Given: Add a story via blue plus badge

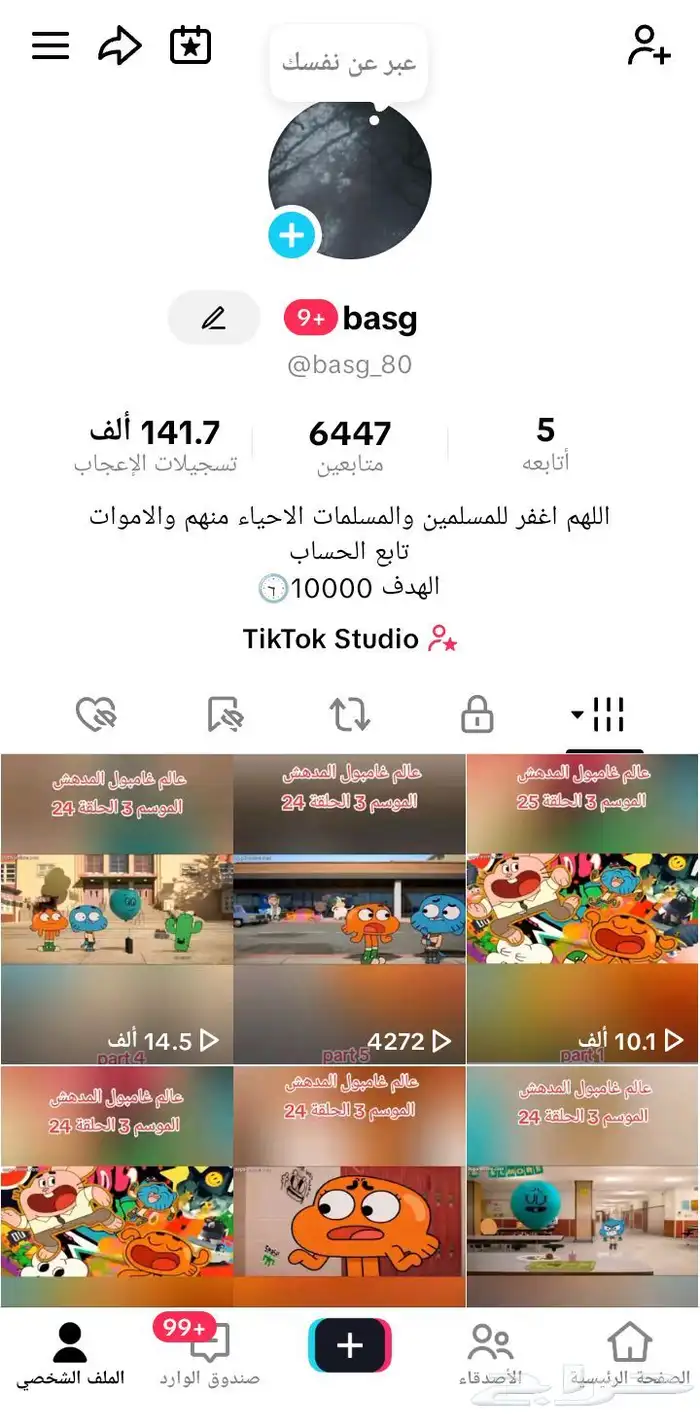Looking at the screenshot, I should pos(292,236).
